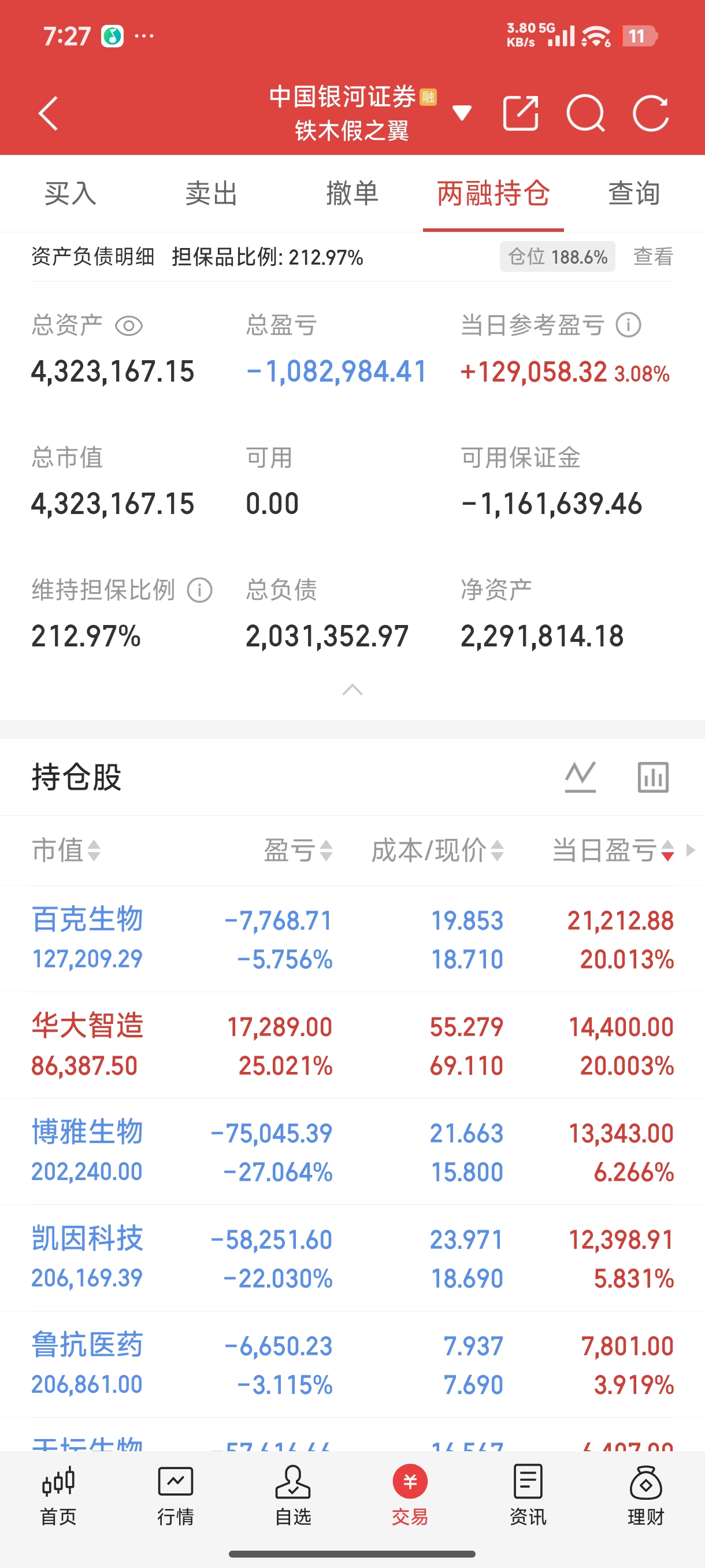
Task: Hide total assets with the eye icon
Action: tap(129, 326)
